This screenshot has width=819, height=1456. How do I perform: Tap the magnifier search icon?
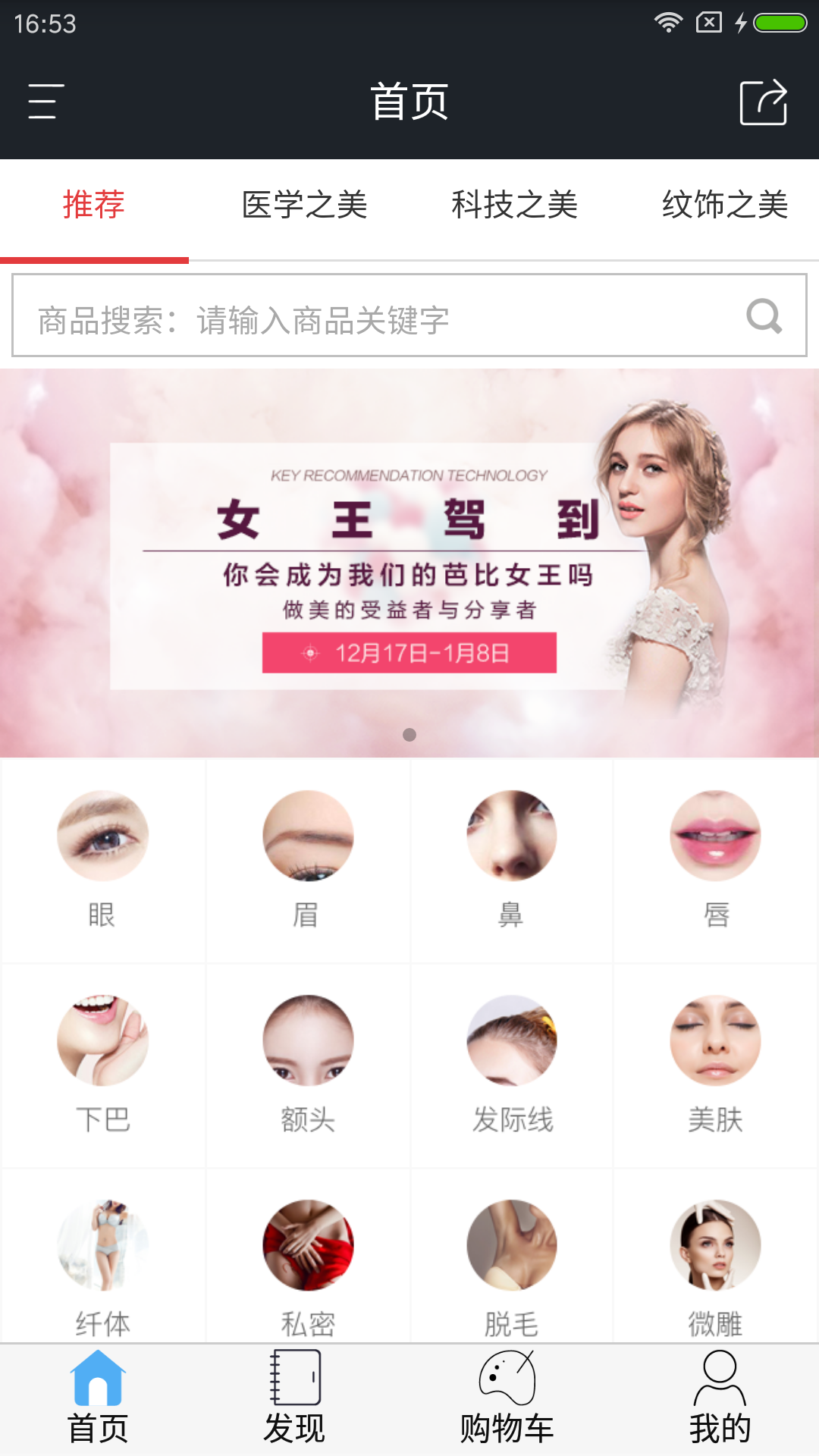(764, 316)
